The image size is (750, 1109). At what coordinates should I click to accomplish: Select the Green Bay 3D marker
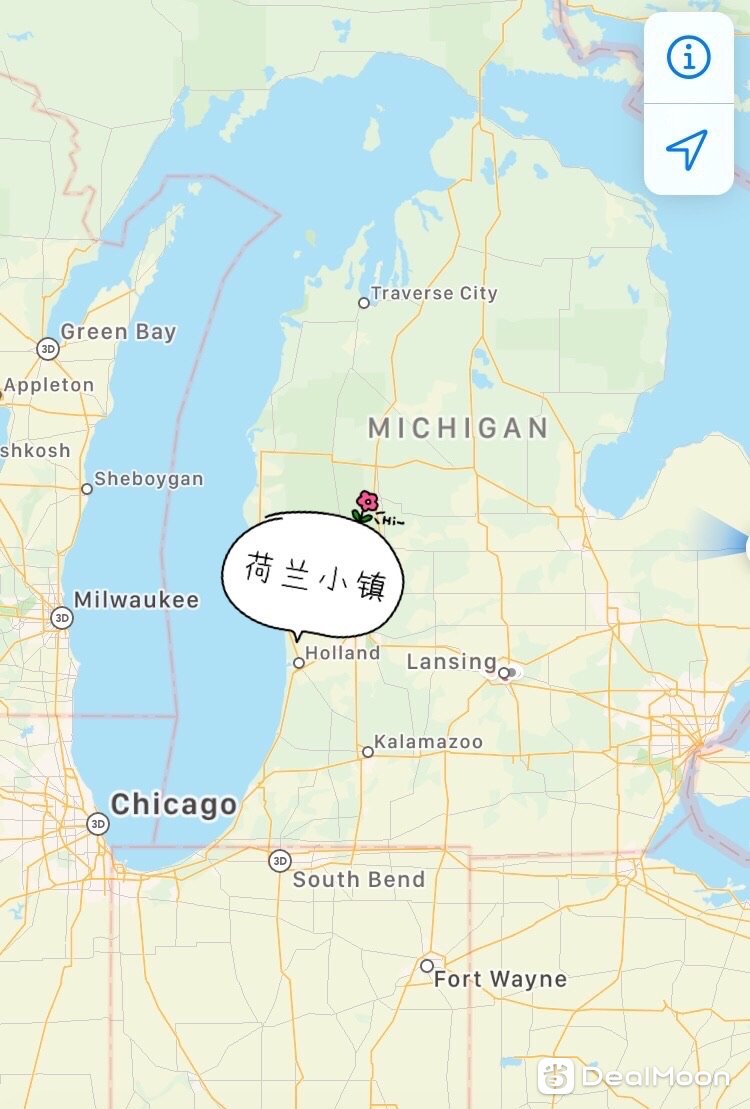(47, 349)
